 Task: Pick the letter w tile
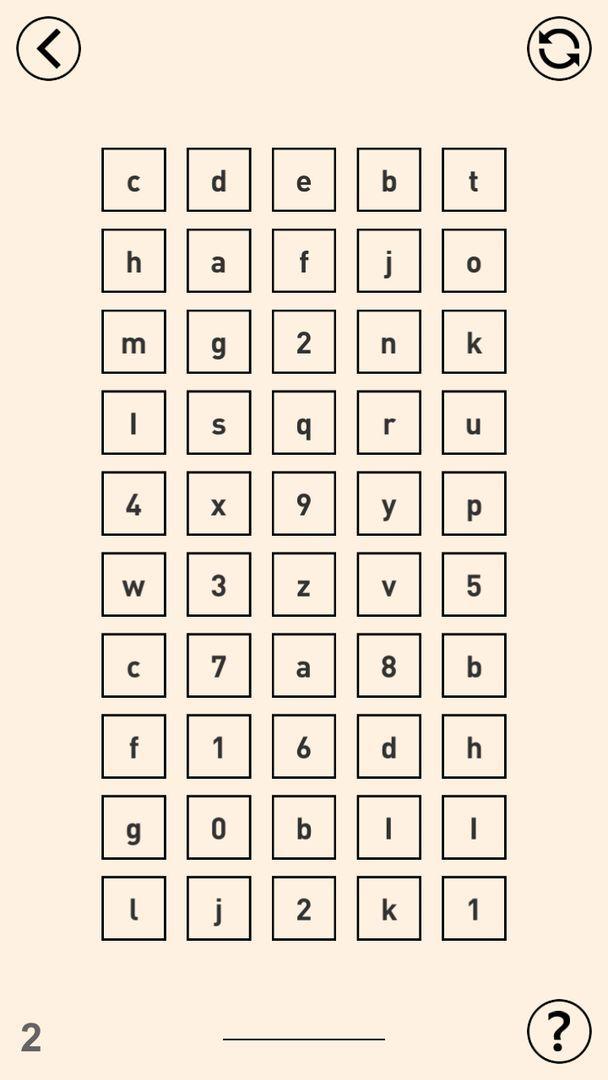(x=134, y=585)
